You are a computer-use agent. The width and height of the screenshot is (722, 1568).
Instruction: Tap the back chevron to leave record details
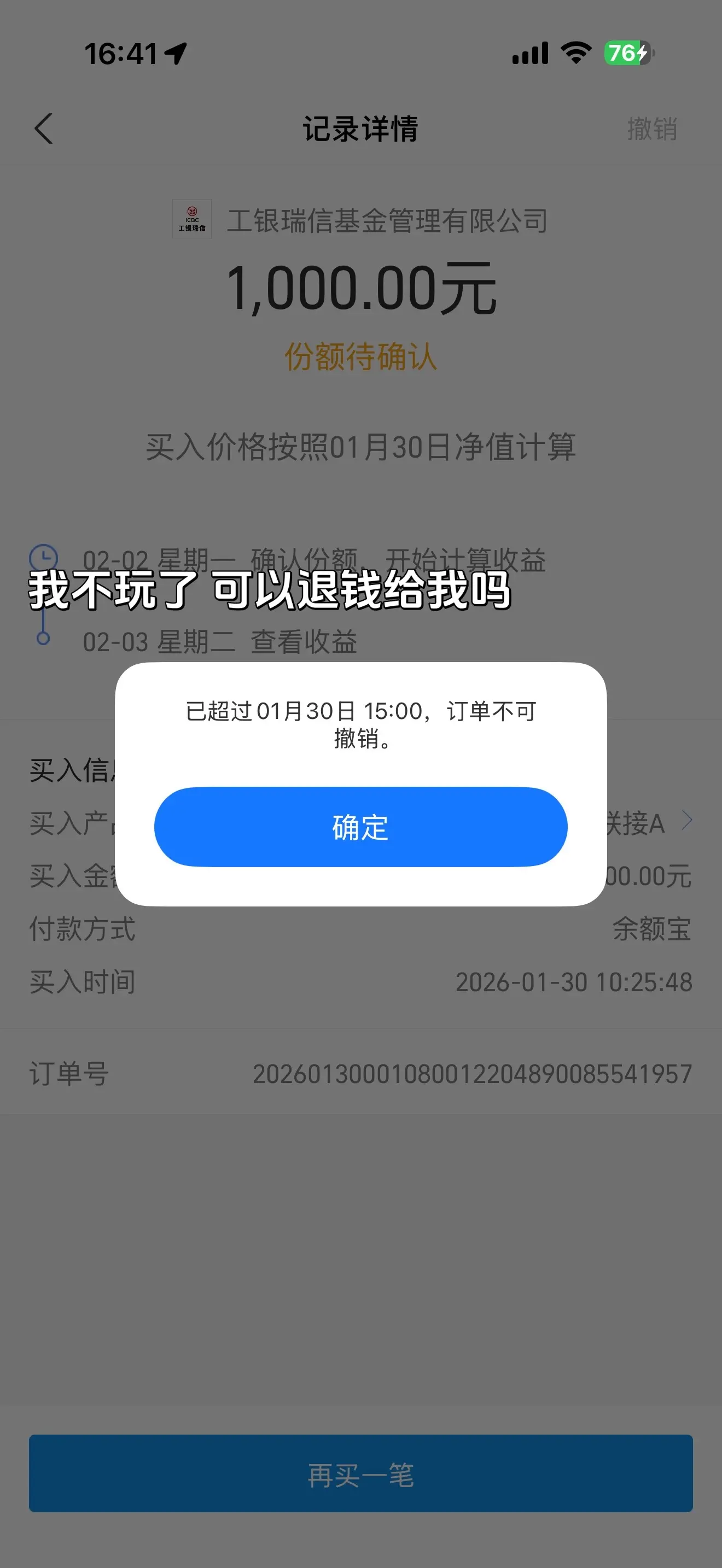[x=43, y=130]
